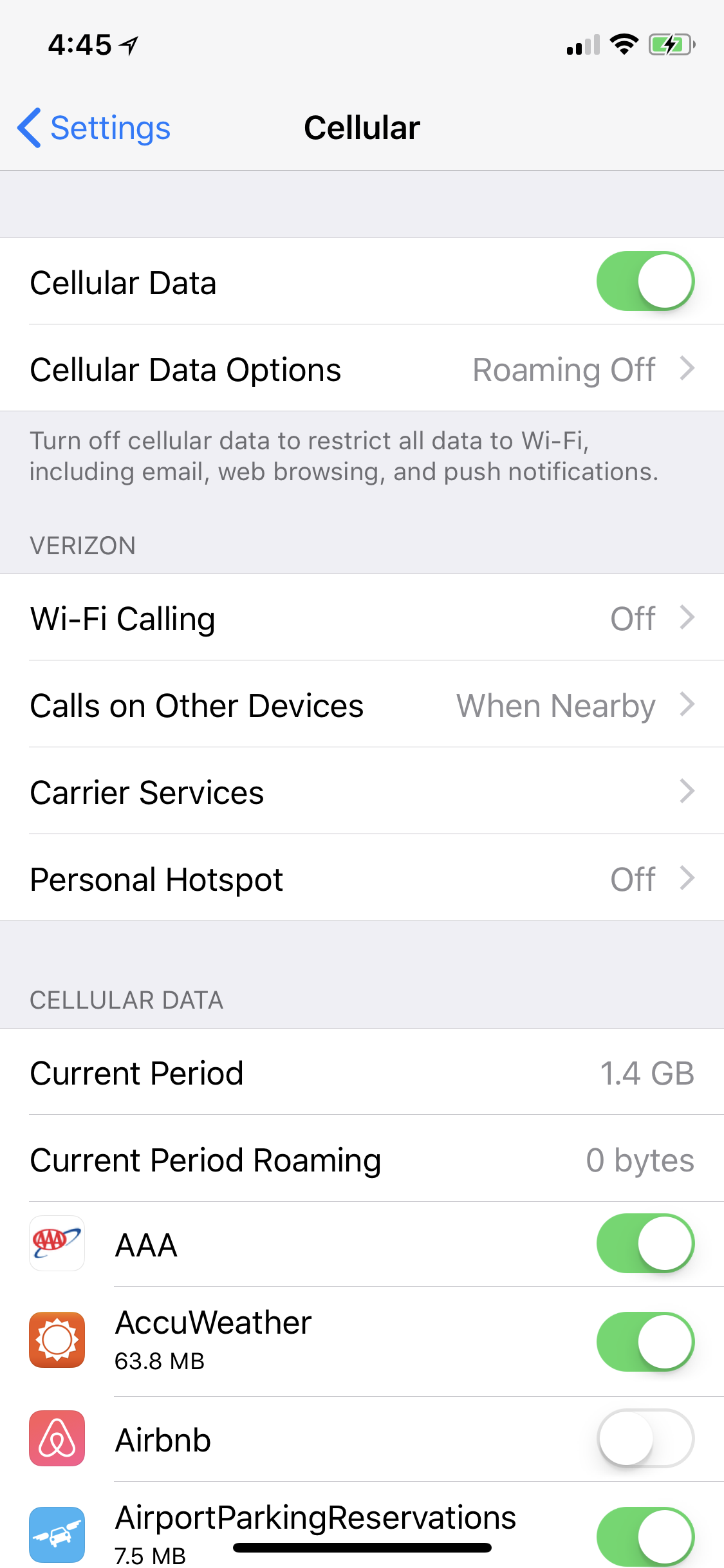The width and height of the screenshot is (724, 1568).
Task: Open Personal Hotspot settings
Action: pyautogui.click(x=362, y=878)
